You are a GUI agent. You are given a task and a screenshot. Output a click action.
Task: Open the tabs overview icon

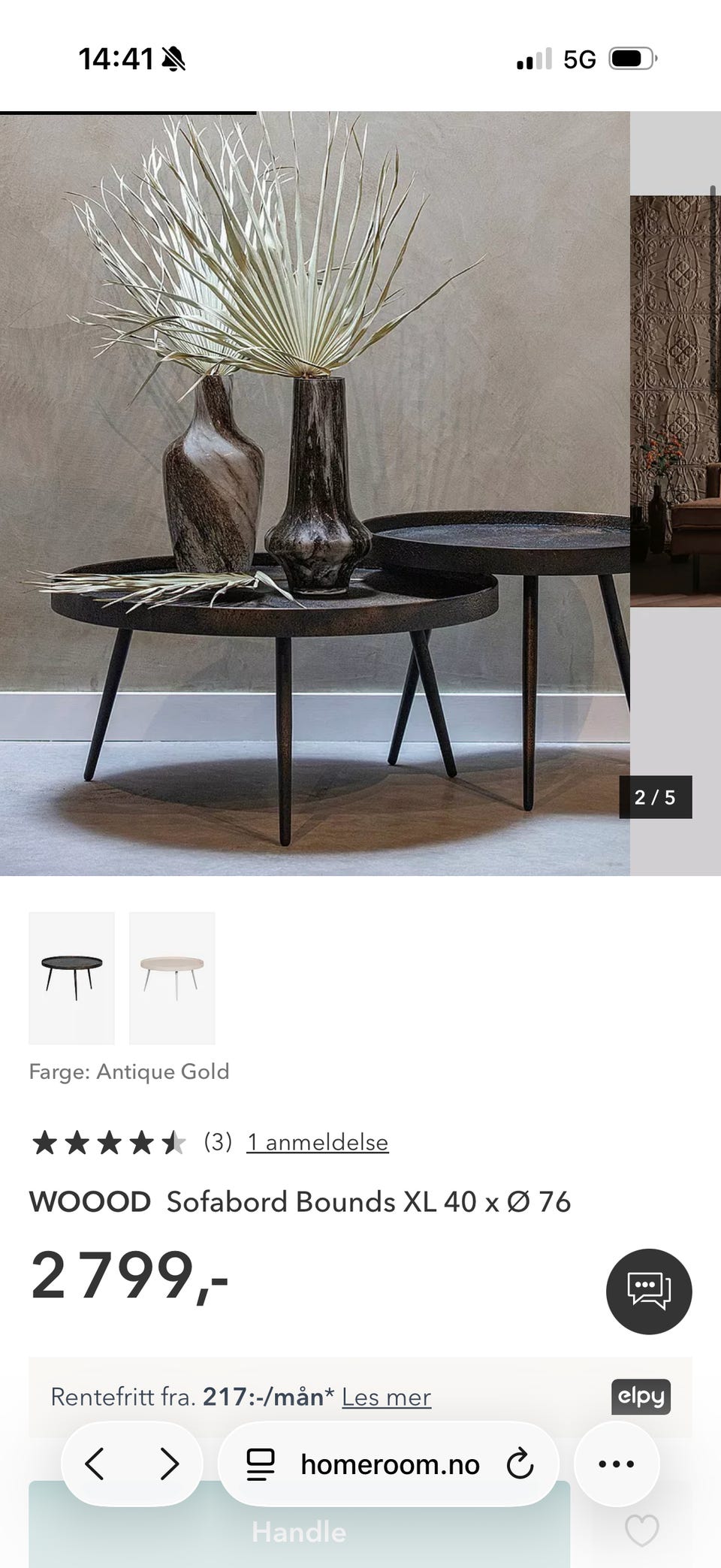click(259, 1464)
